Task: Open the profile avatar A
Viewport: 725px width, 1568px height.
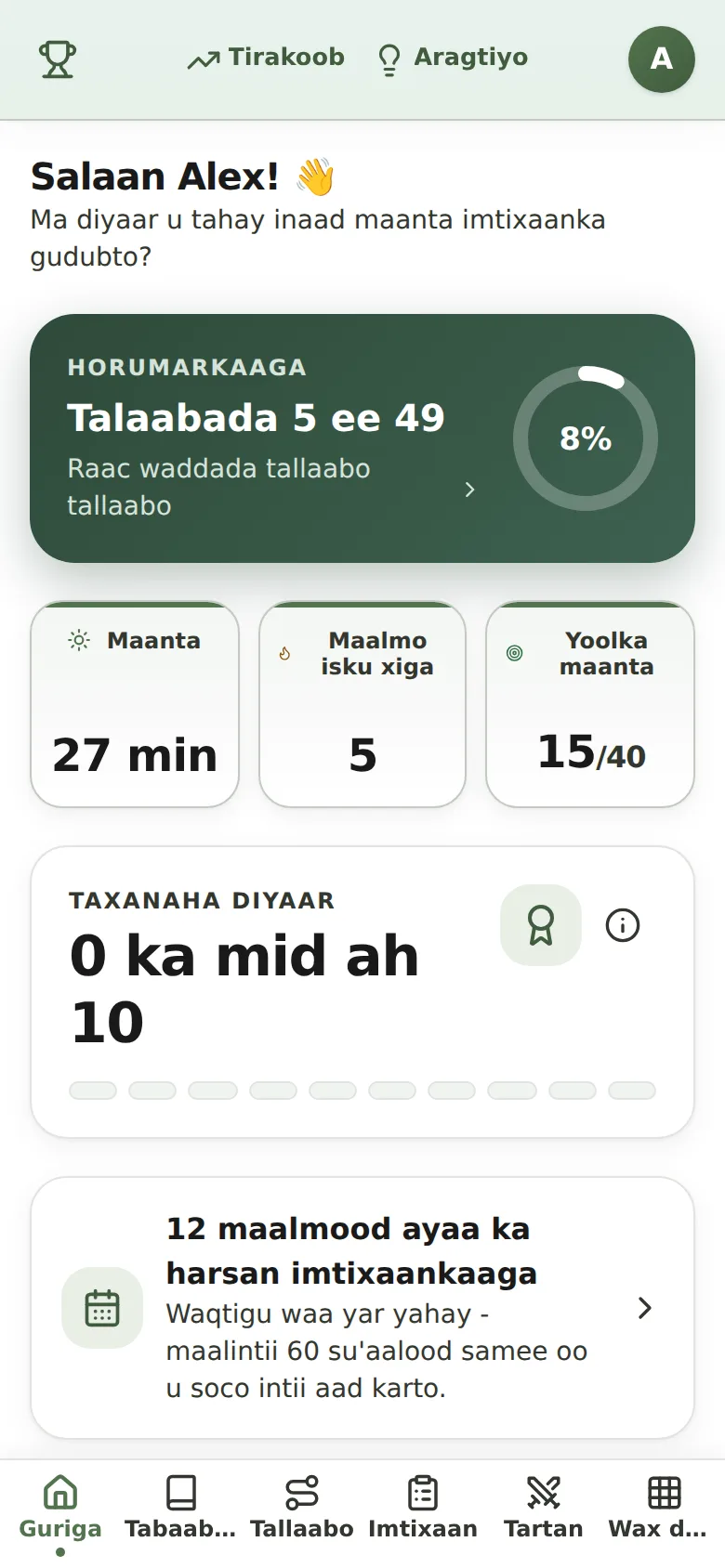Action: 662,59
